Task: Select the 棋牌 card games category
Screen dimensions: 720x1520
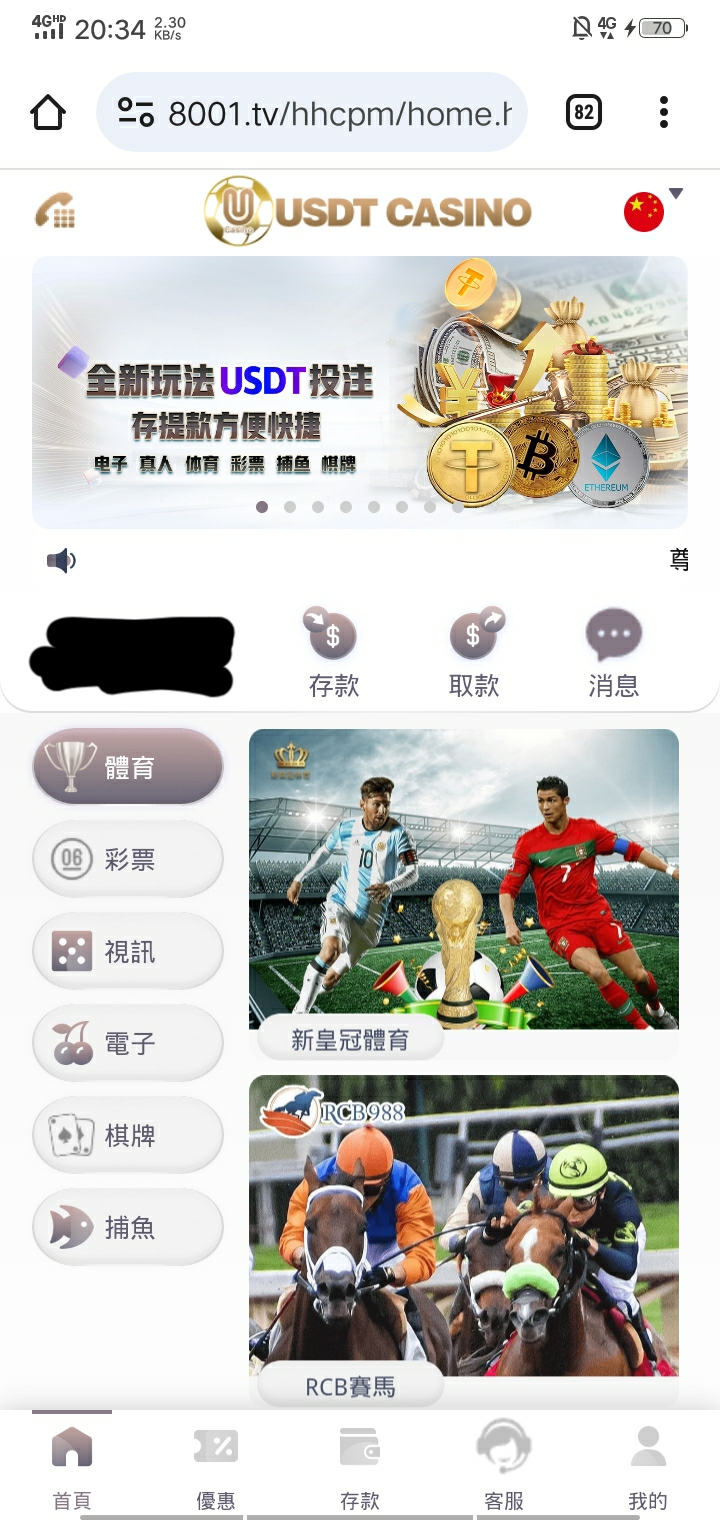Action: tap(128, 1135)
